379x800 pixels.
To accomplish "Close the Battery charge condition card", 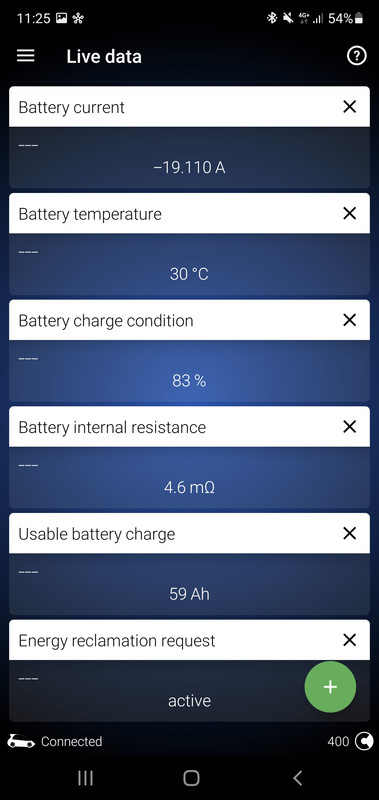I will 349,320.
